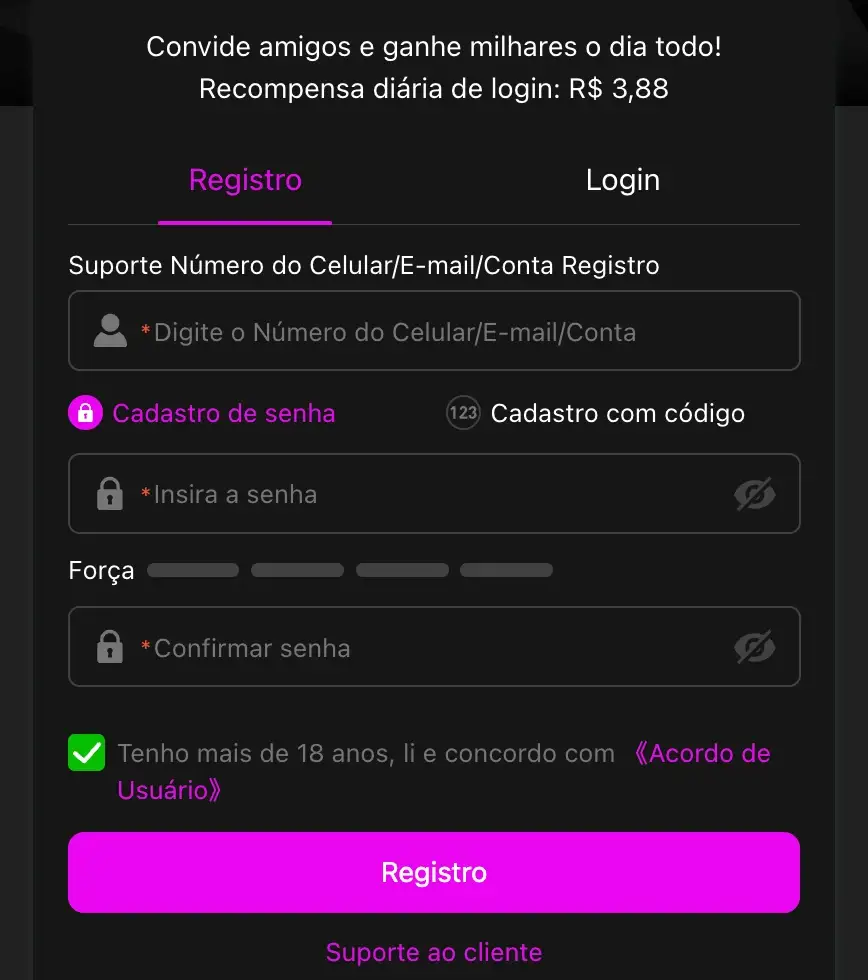Open Suporte ao cliente
The image size is (868, 980).
pyautogui.click(x=433, y=952)
